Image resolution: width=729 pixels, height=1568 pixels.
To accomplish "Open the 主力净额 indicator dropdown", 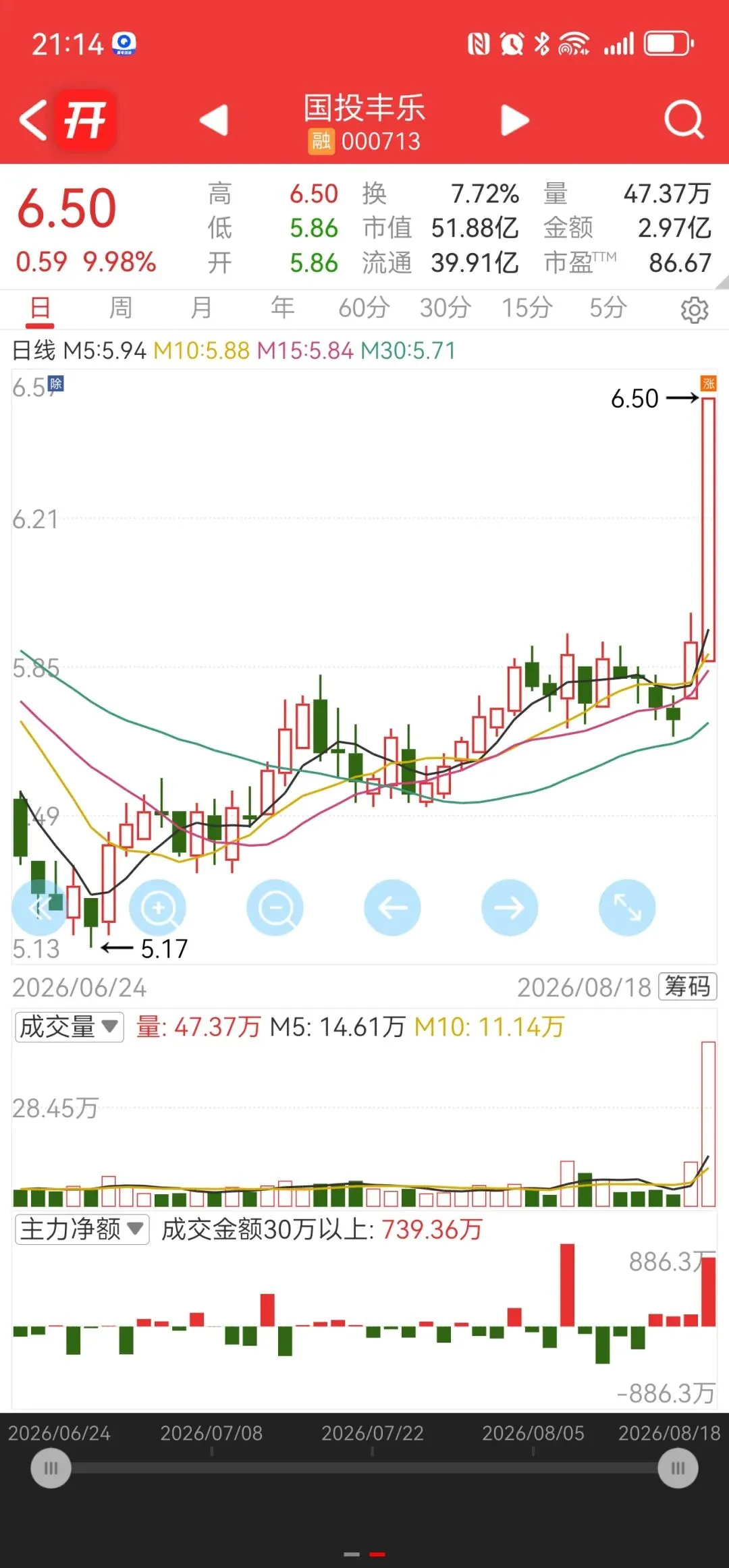I will point(82,1229).
